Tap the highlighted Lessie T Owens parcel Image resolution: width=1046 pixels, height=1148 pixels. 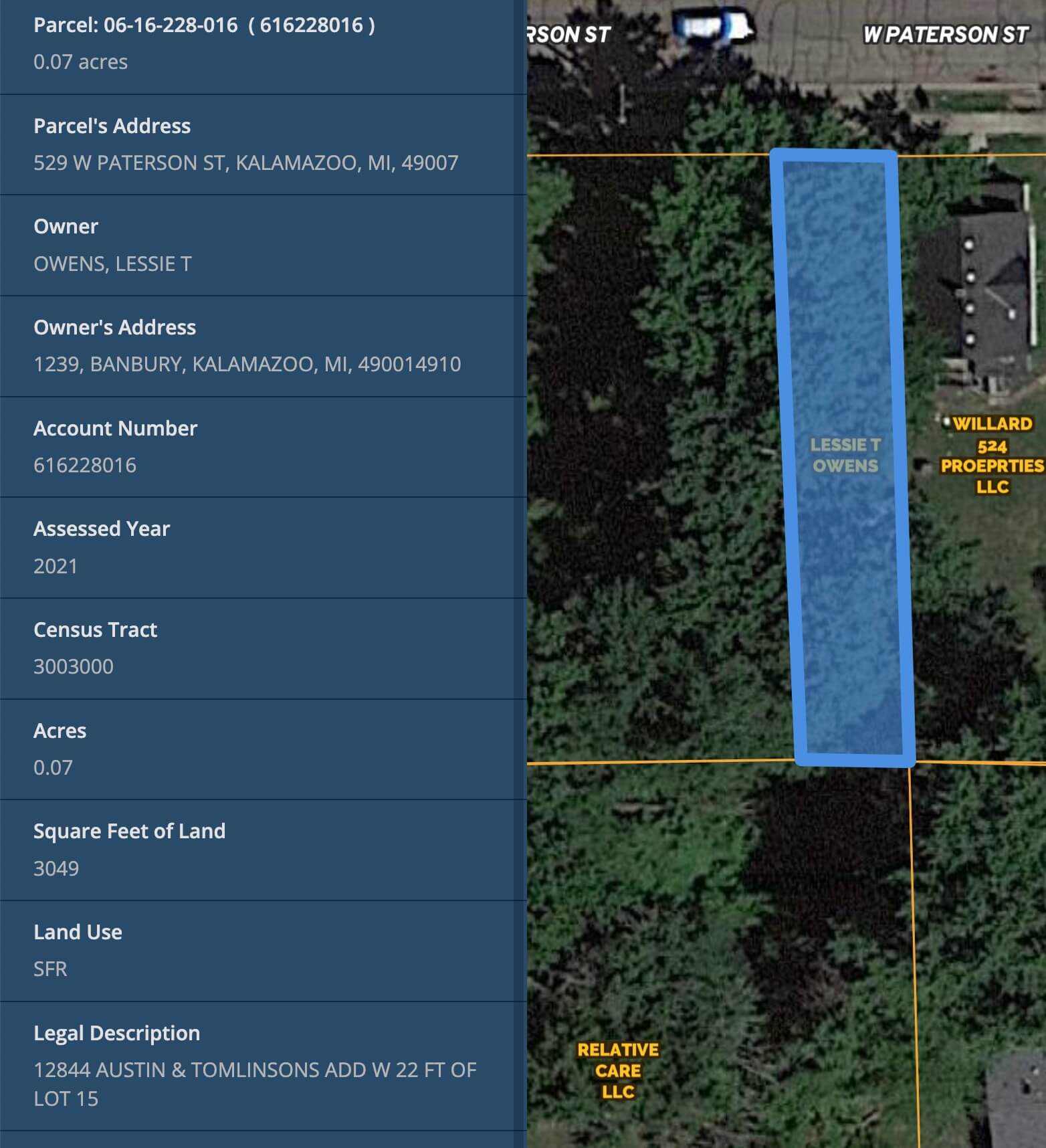[845, 455]
